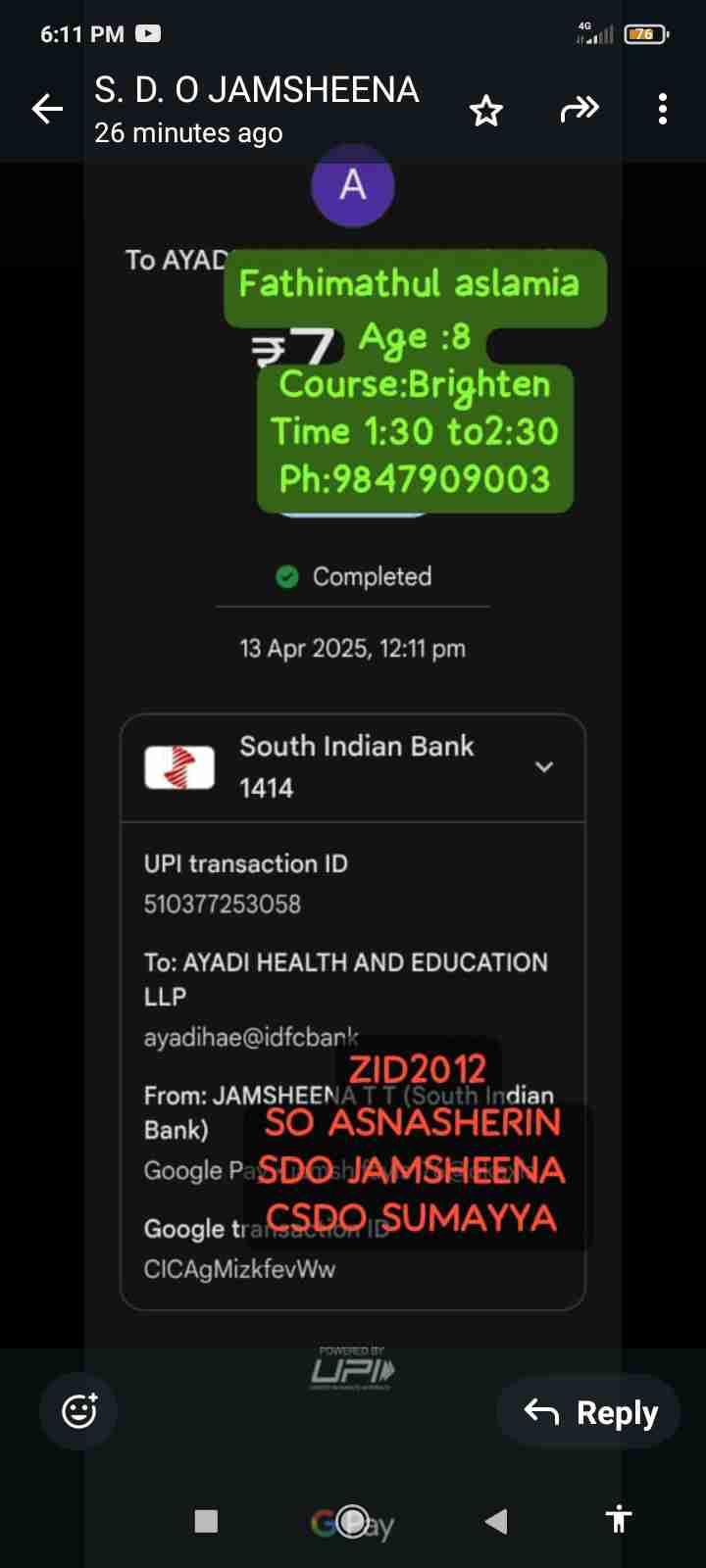Go back from the media viewer

[x=47, y=109]
